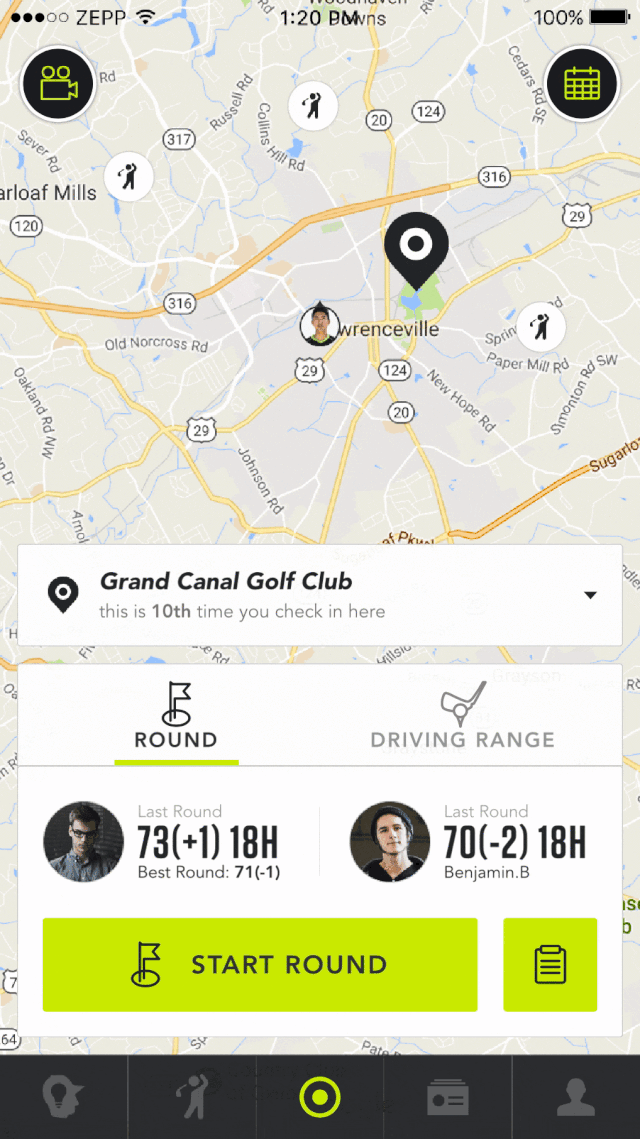Open the calendar button
640x1139 pixels.
[582, 84]
